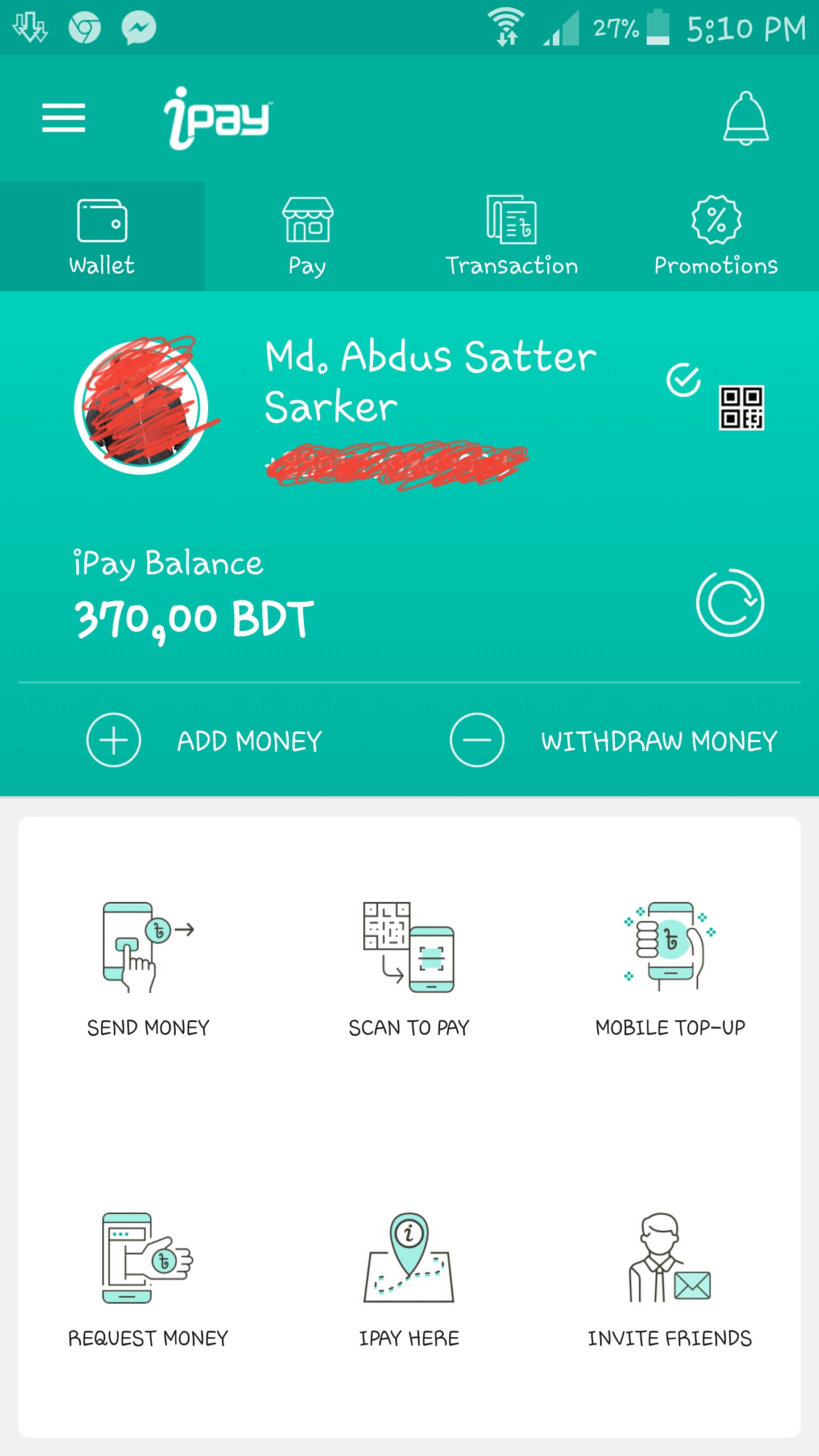This screenshot has width=819, height=1456.
Task: Switch to the Pay tab
Action: point(307,237)
